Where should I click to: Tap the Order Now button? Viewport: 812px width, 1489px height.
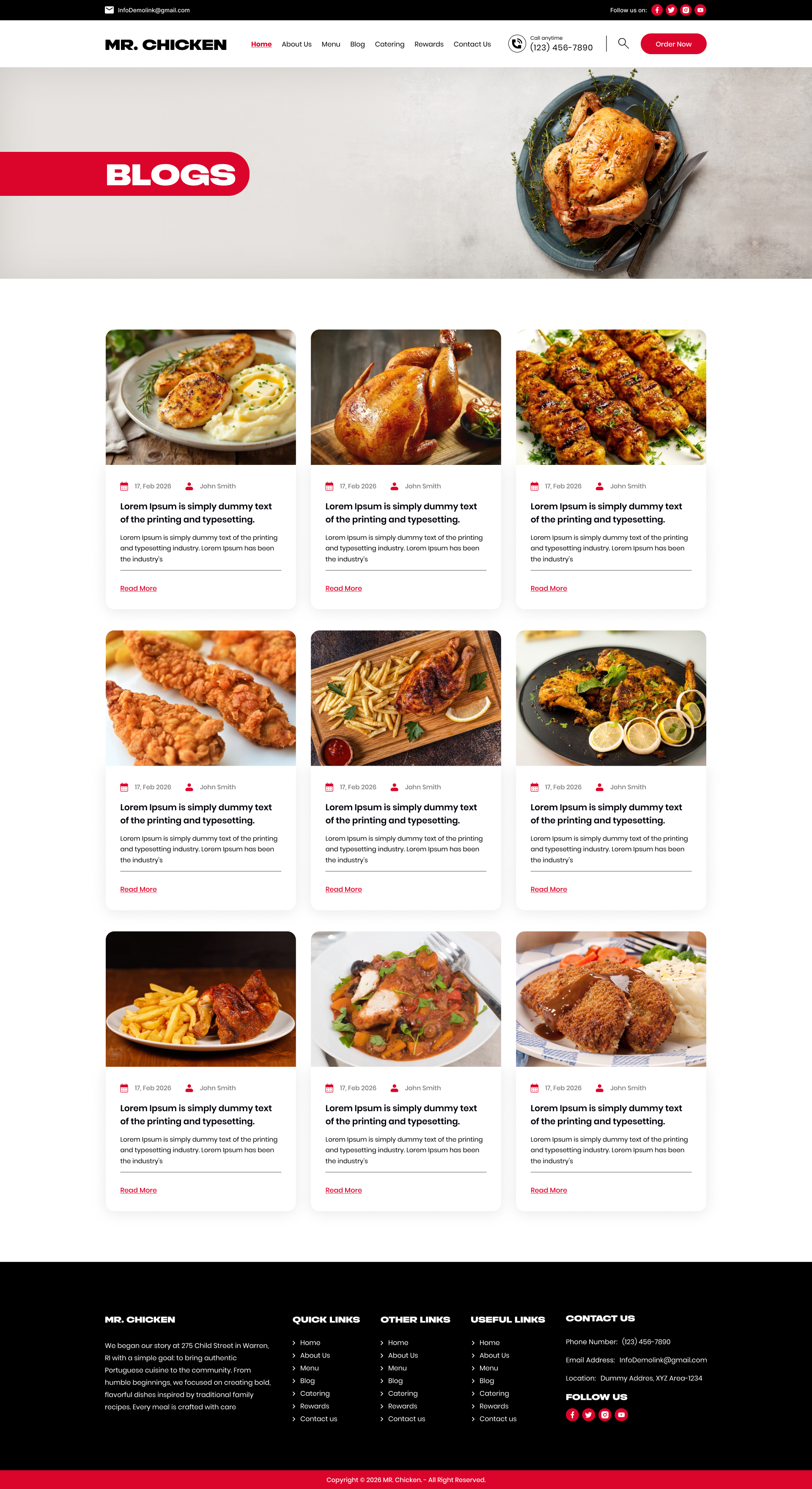coord(673,44)
